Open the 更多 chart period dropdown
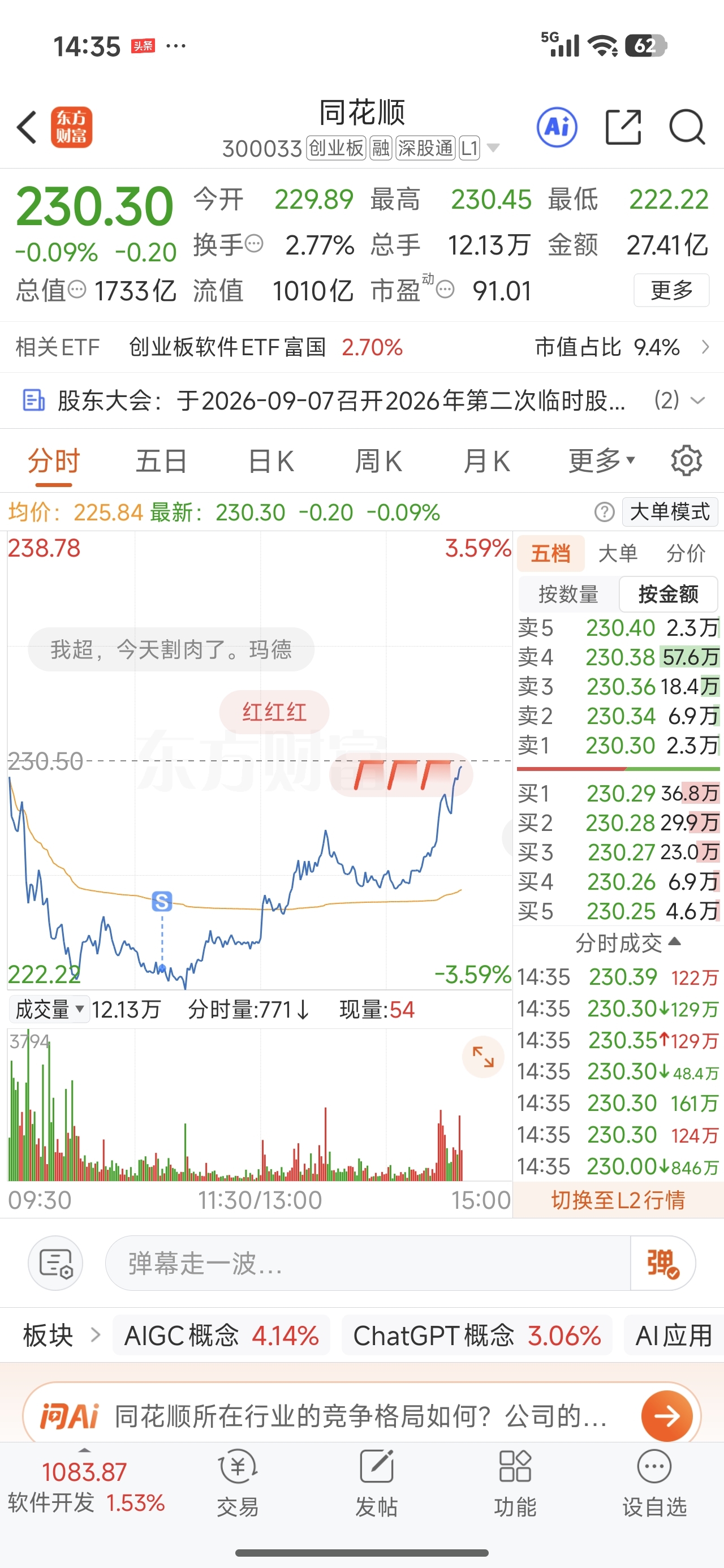This screenshot has width=724, height=1568. 602,461
